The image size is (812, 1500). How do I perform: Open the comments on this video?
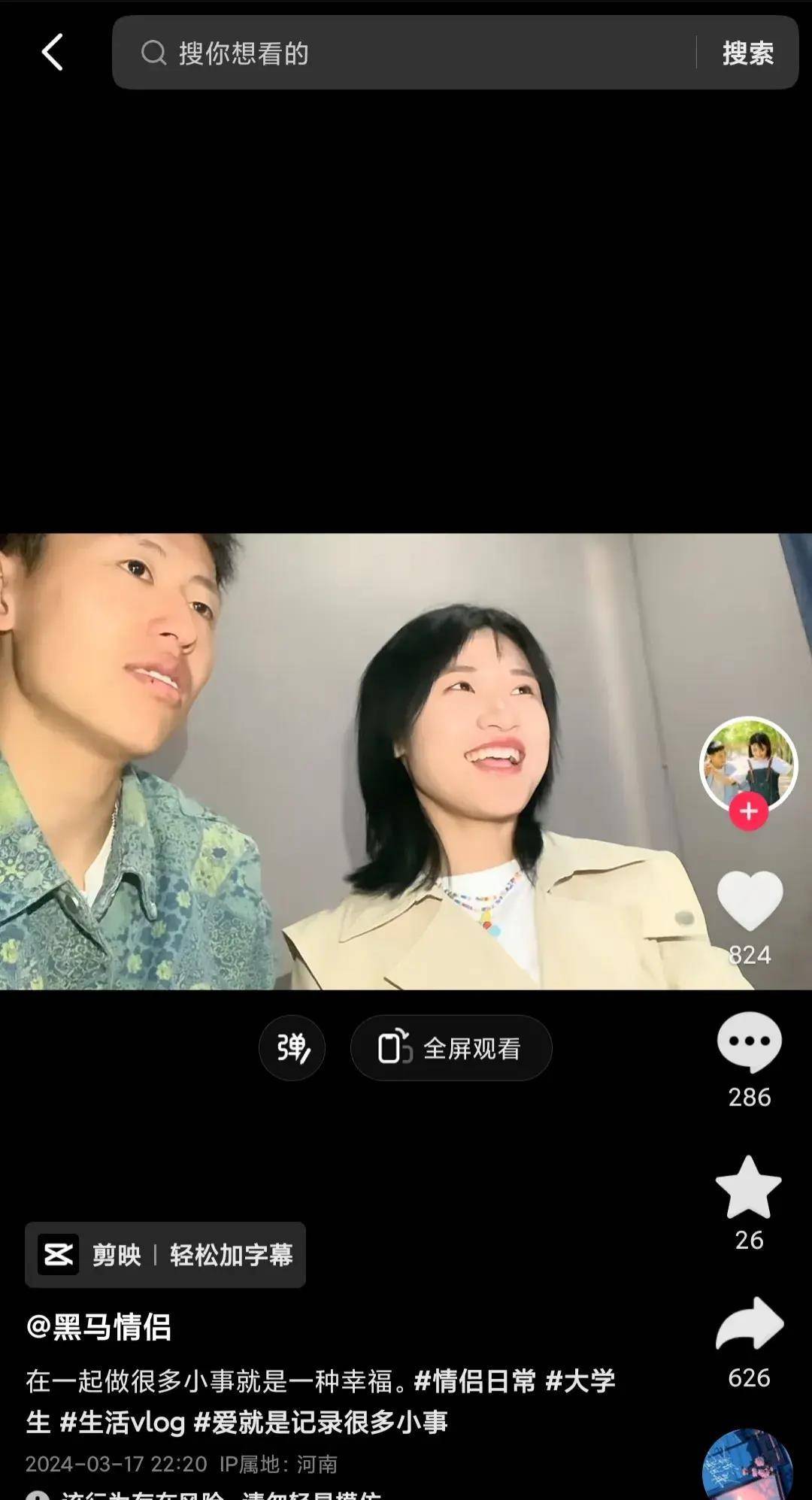(x=749, y=1043)
